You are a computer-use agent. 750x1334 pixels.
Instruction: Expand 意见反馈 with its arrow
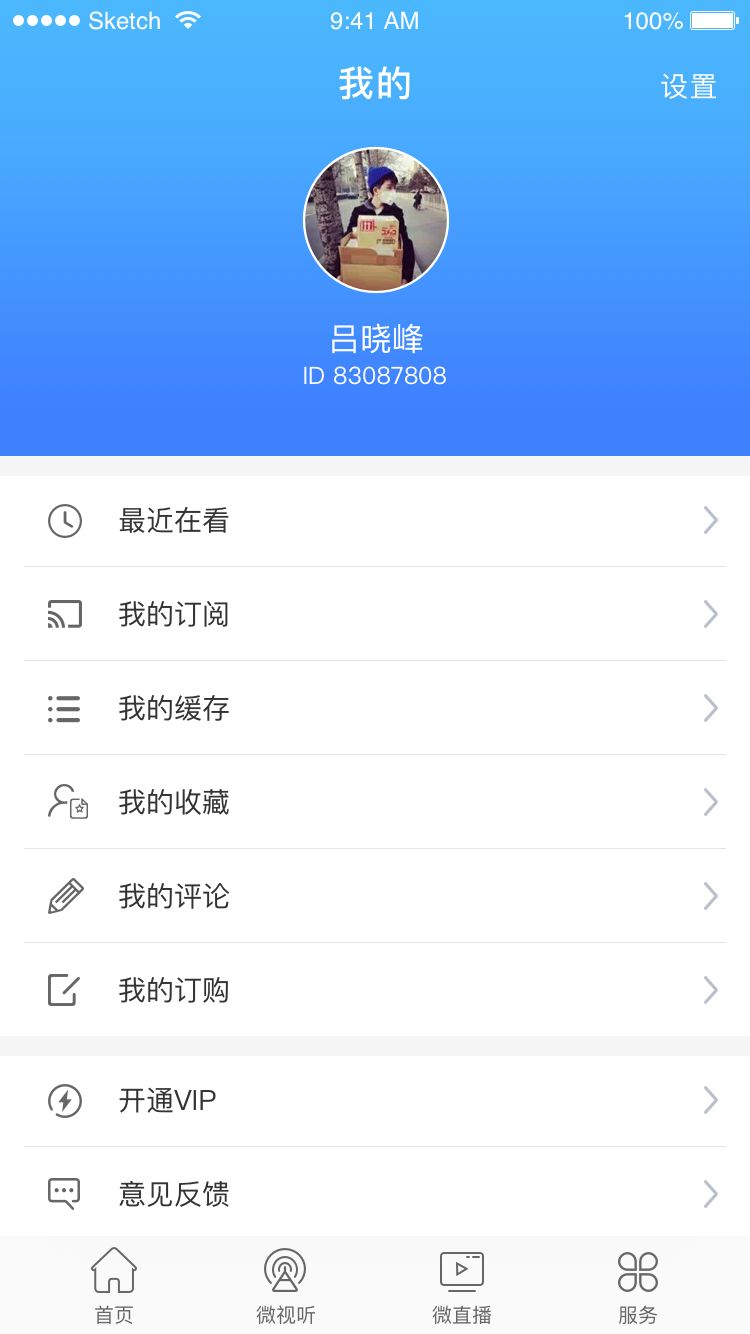pyautogui.click(x=710, y=1193)
